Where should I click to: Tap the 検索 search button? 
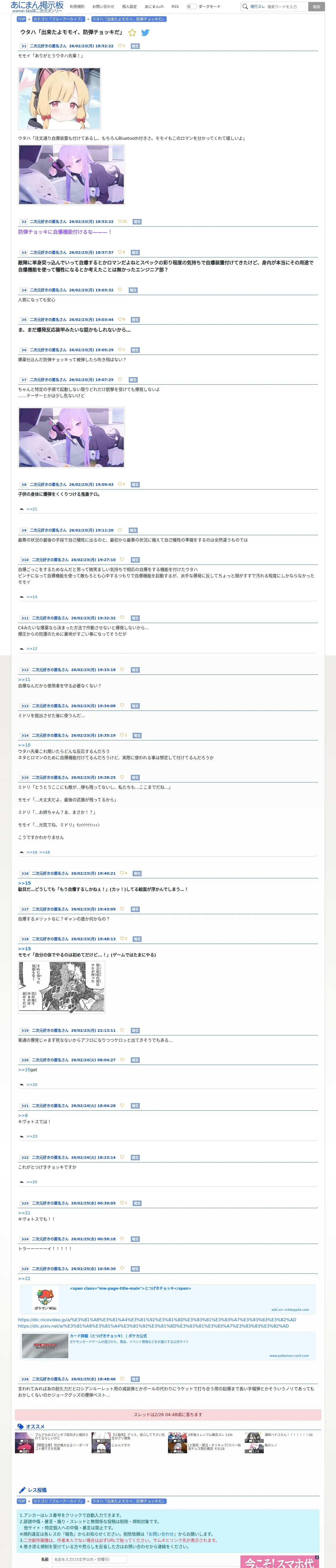[316, 7]
